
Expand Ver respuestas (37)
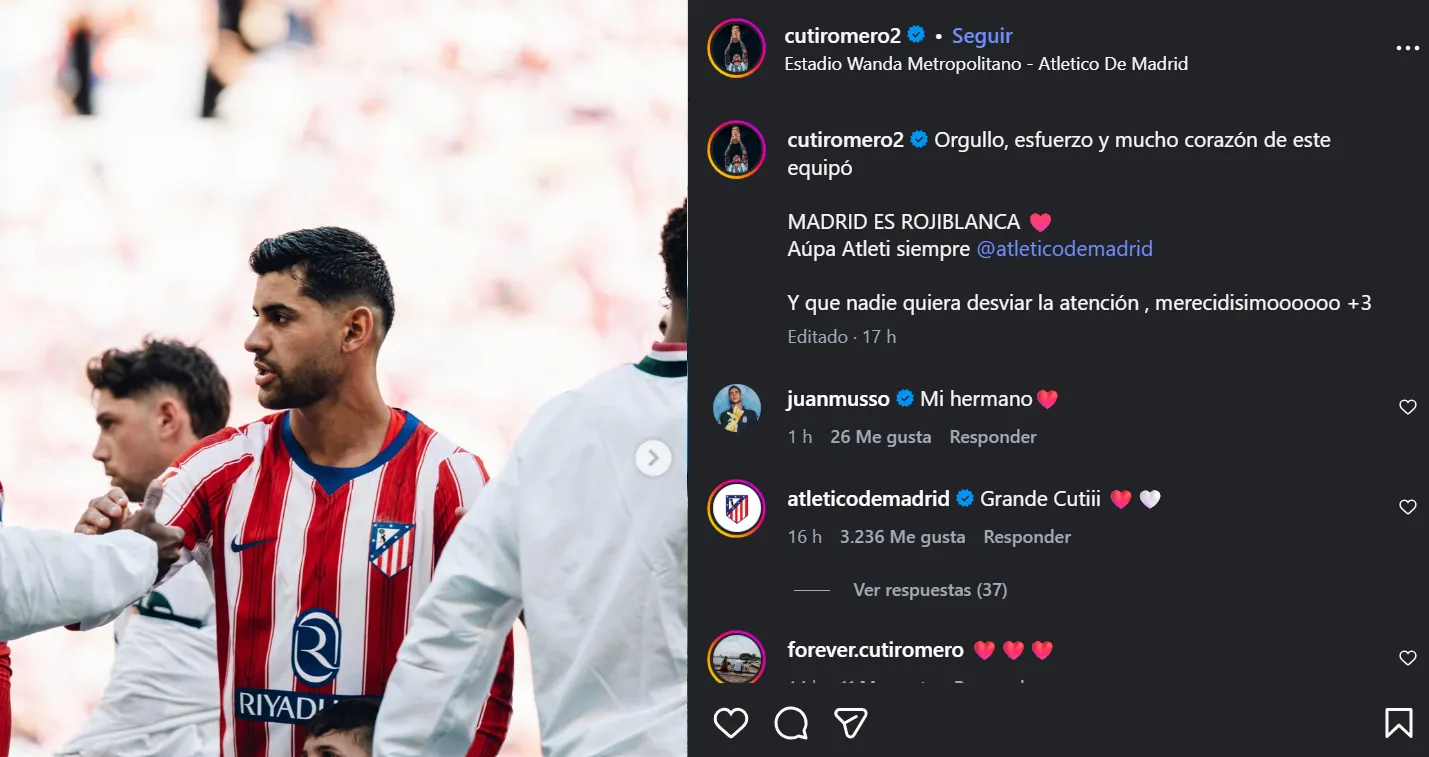click(x=930, y=590)
